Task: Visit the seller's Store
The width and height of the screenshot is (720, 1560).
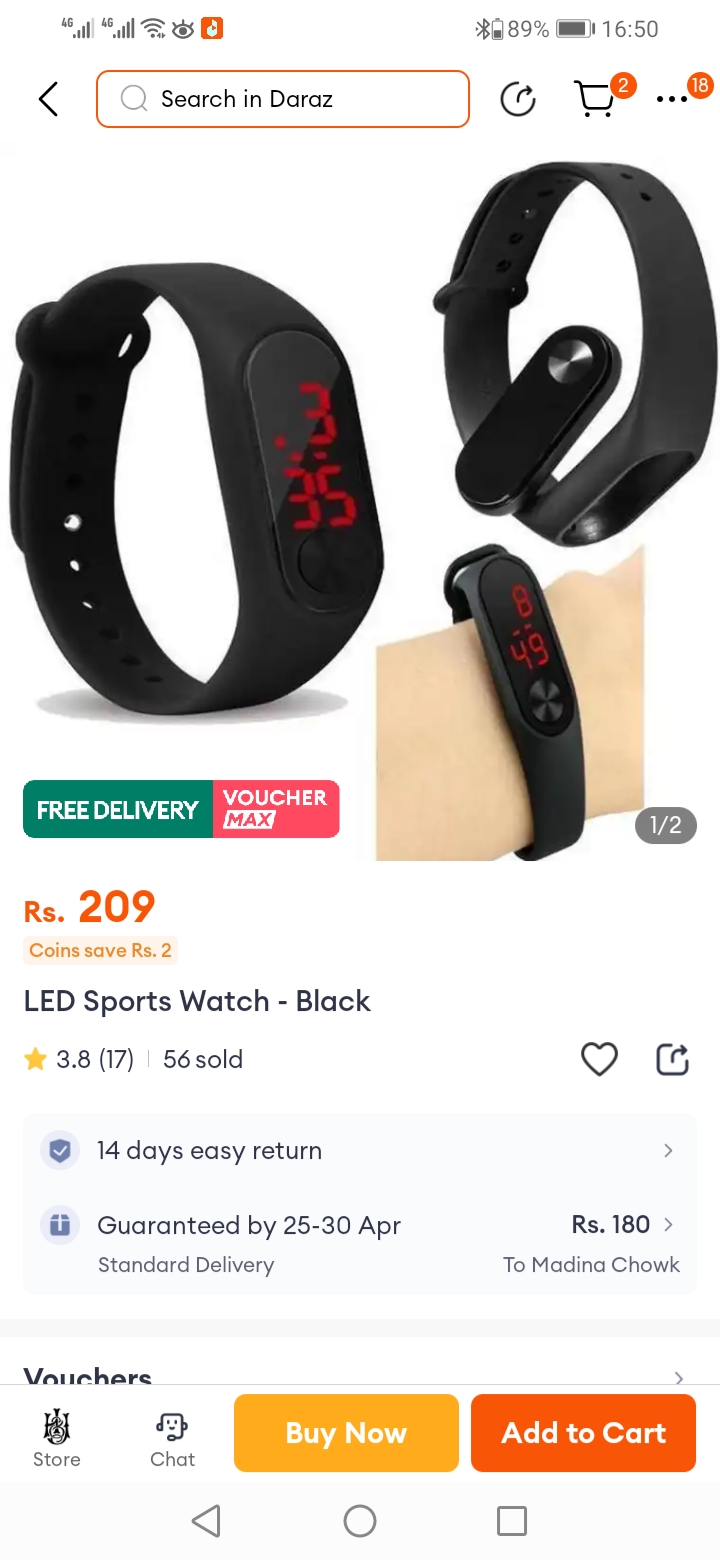Action: (57, 1437)
